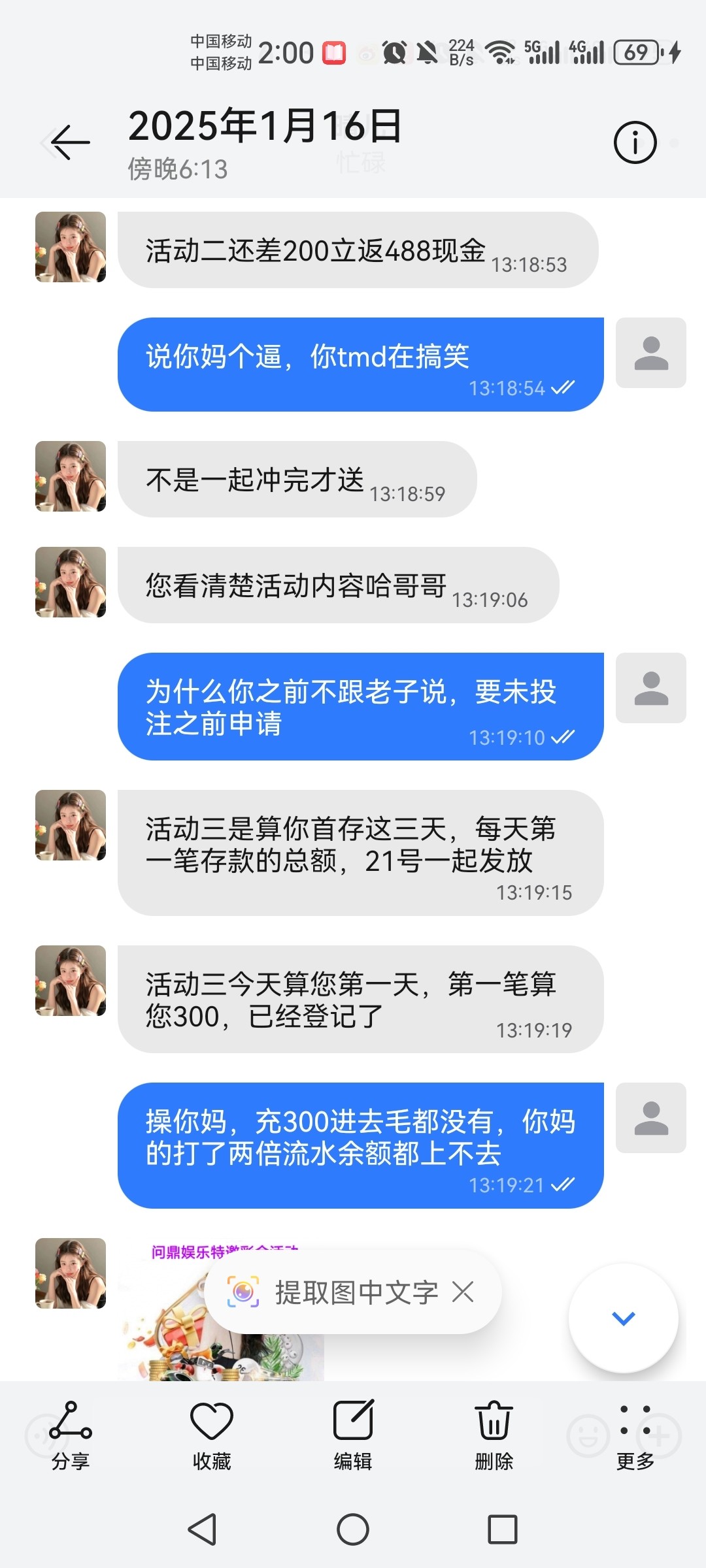Open recent apps via square button

point(503,1529)
